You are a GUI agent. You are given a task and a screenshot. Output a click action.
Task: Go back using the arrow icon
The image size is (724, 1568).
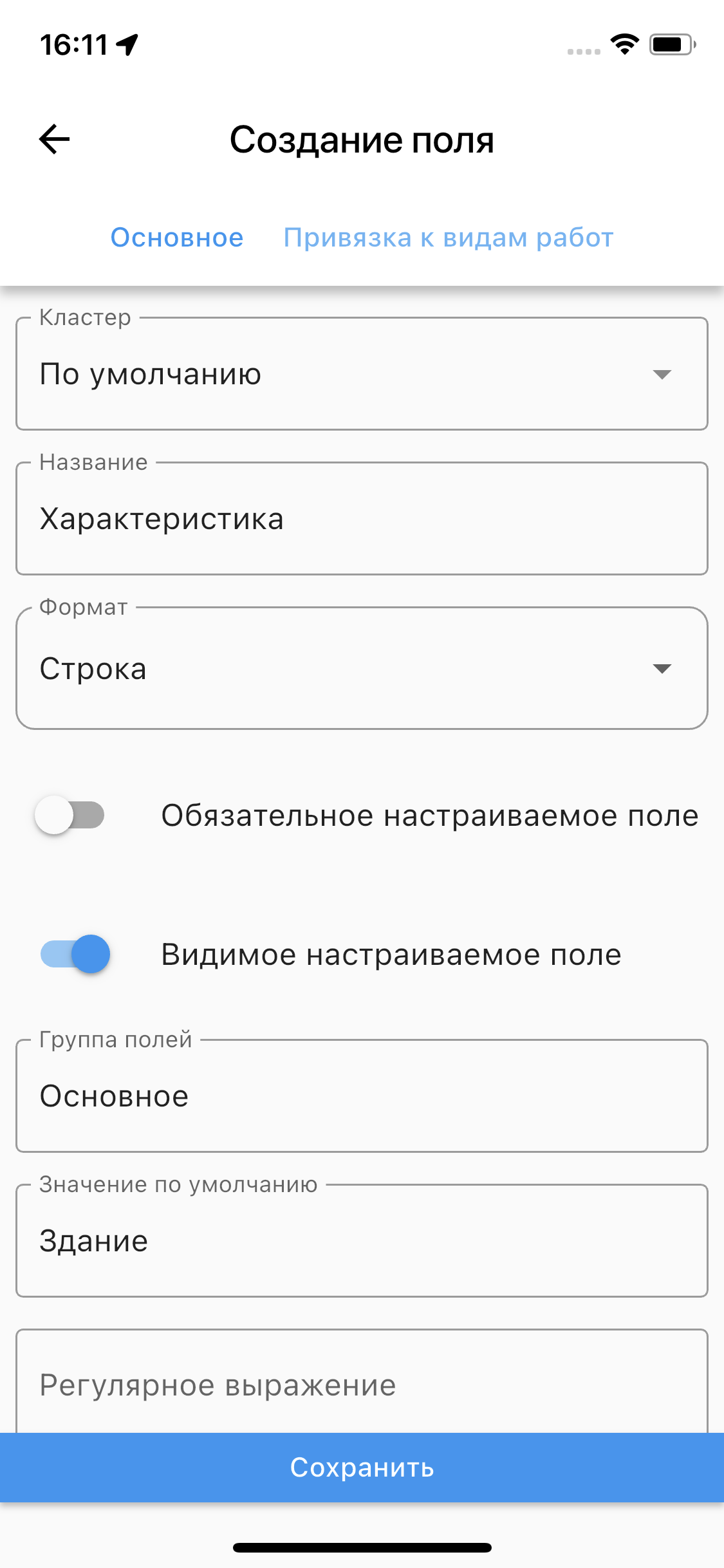55,139
